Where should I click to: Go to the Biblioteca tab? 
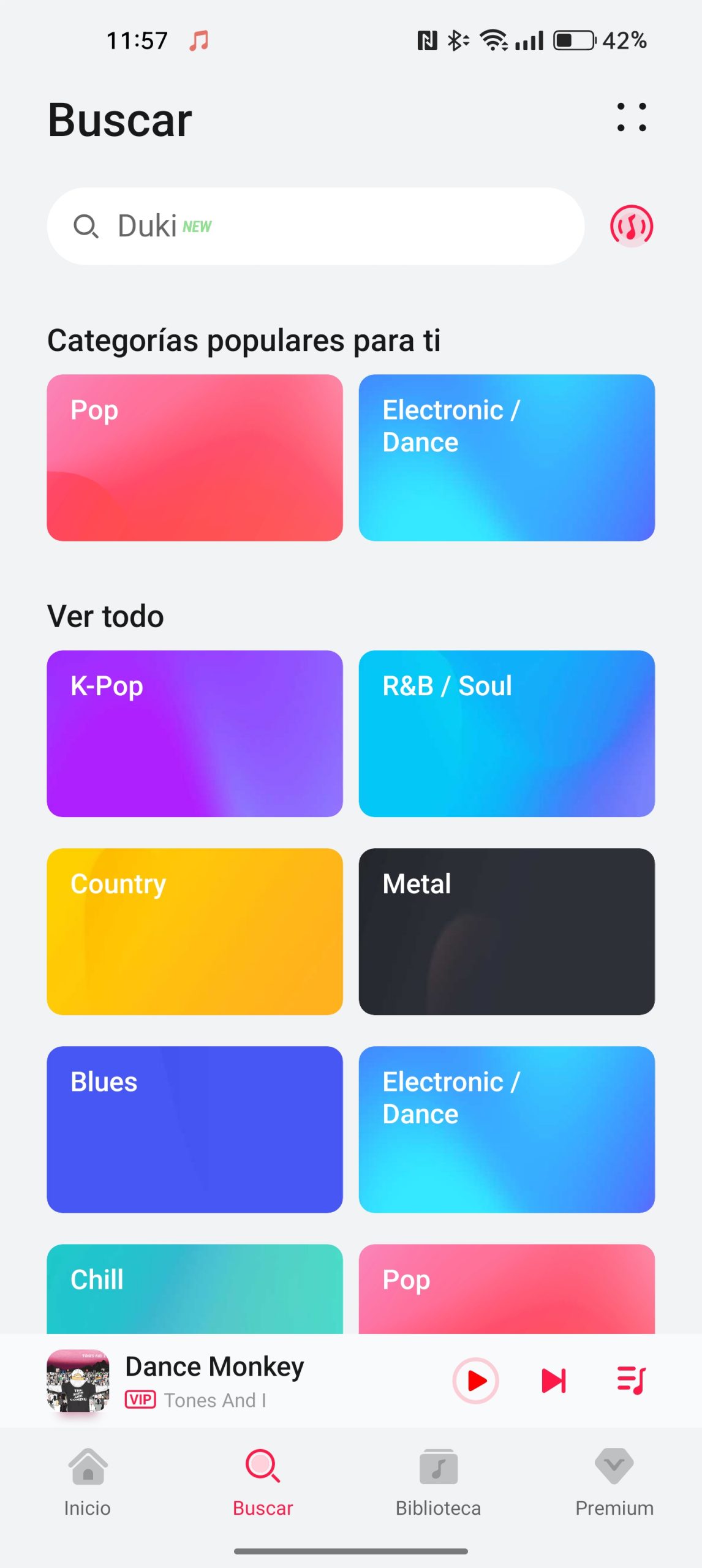[x=438, y=1482]
